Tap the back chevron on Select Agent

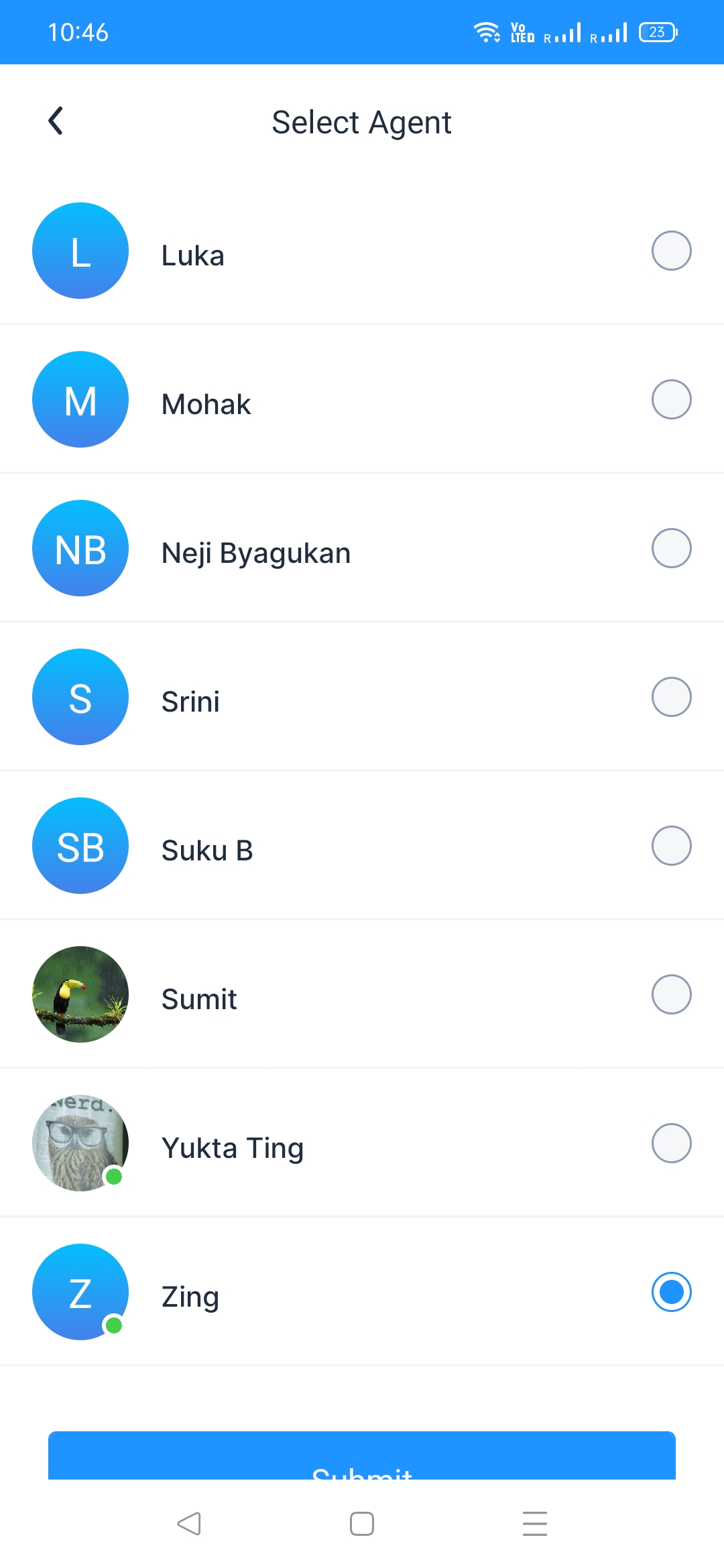tap(56, 121)
